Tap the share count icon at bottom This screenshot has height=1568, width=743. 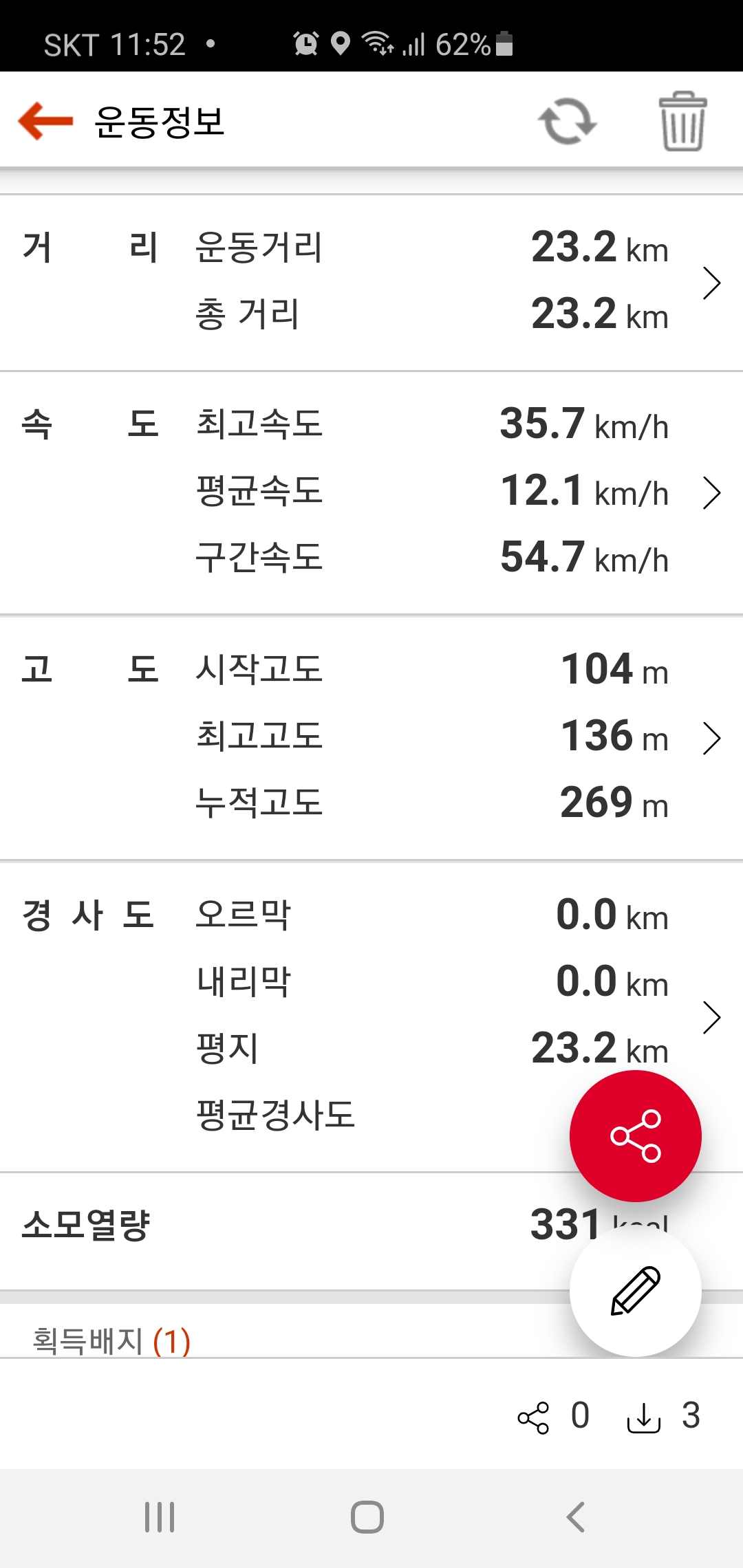pos(534,1417)
